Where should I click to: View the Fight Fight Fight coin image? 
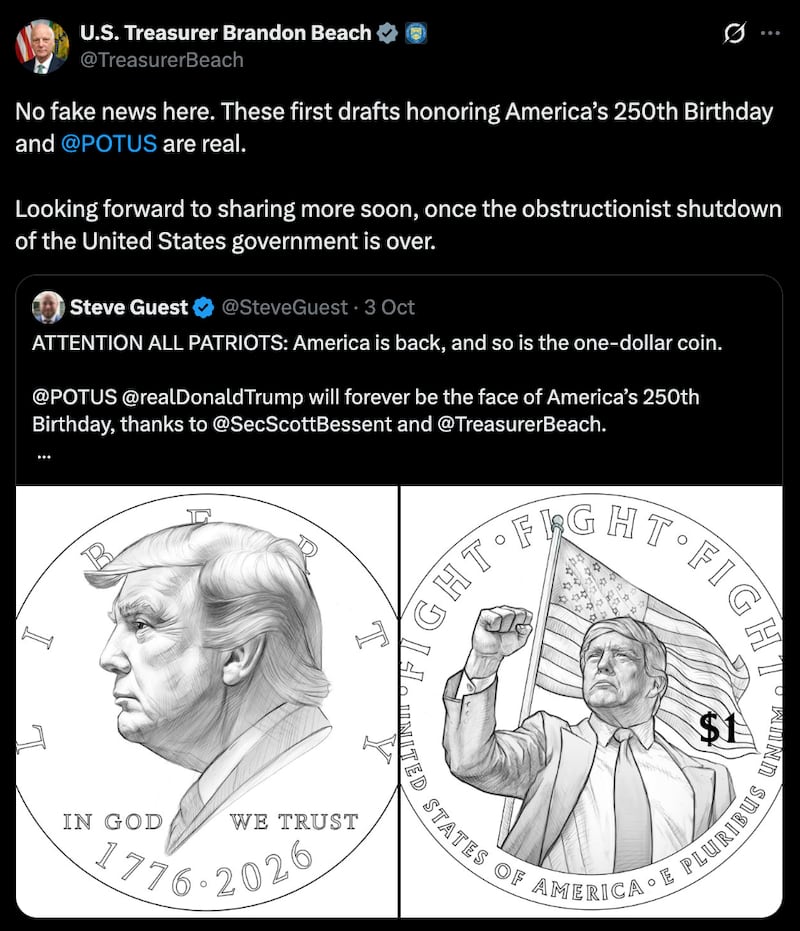point(591,700)
